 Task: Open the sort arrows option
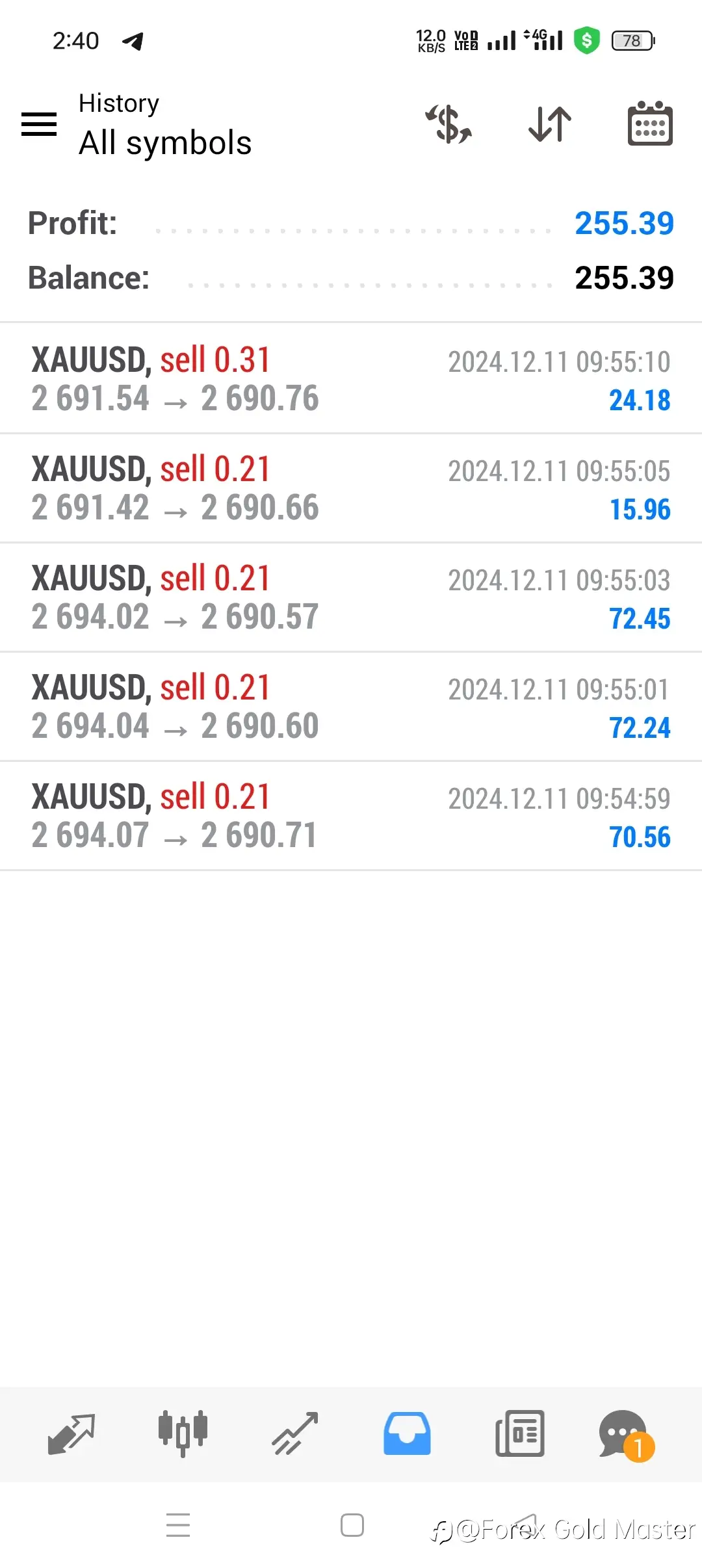pyautogui.click(x=550, y=124)
